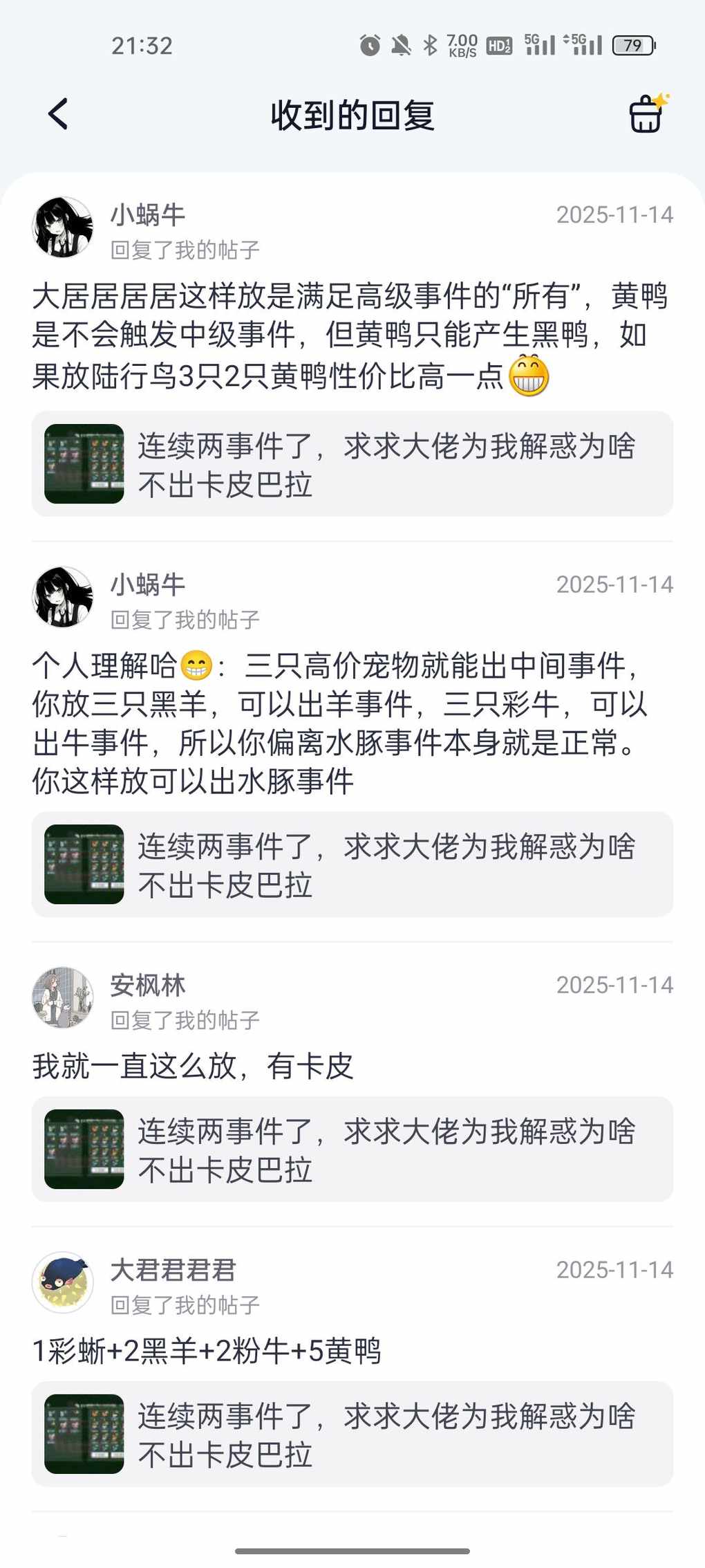Open the quoted post under 安枫林's reply

[352, 1150]
